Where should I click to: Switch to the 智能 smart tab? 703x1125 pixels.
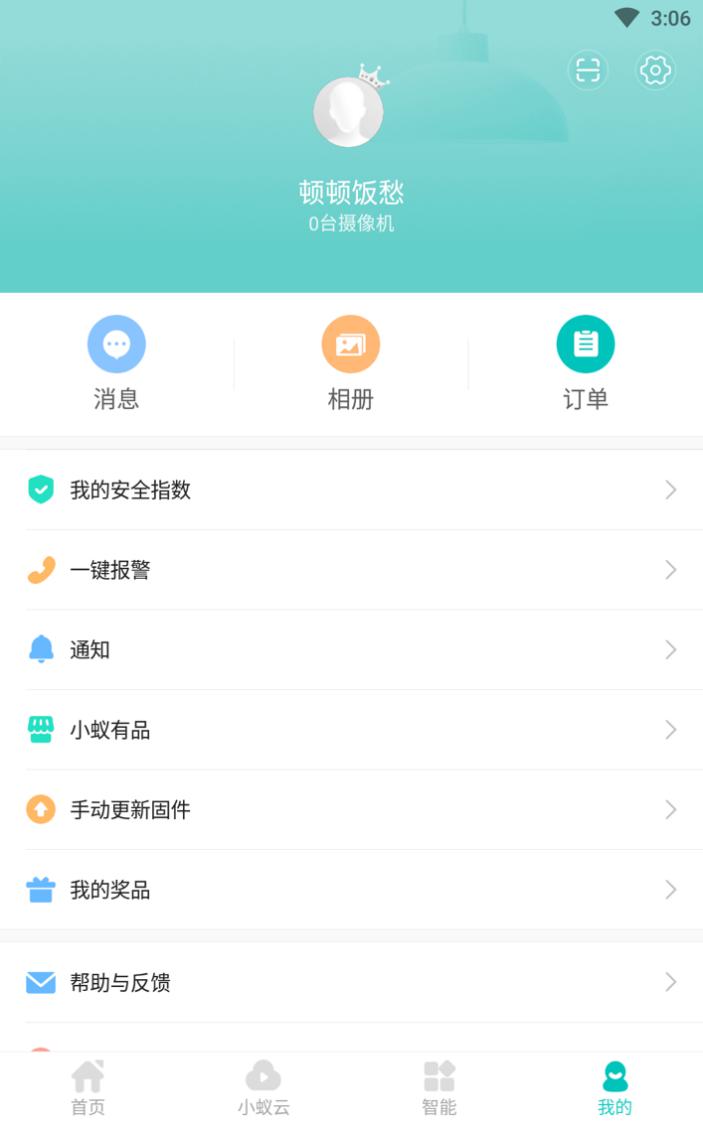click(439, 1088)
